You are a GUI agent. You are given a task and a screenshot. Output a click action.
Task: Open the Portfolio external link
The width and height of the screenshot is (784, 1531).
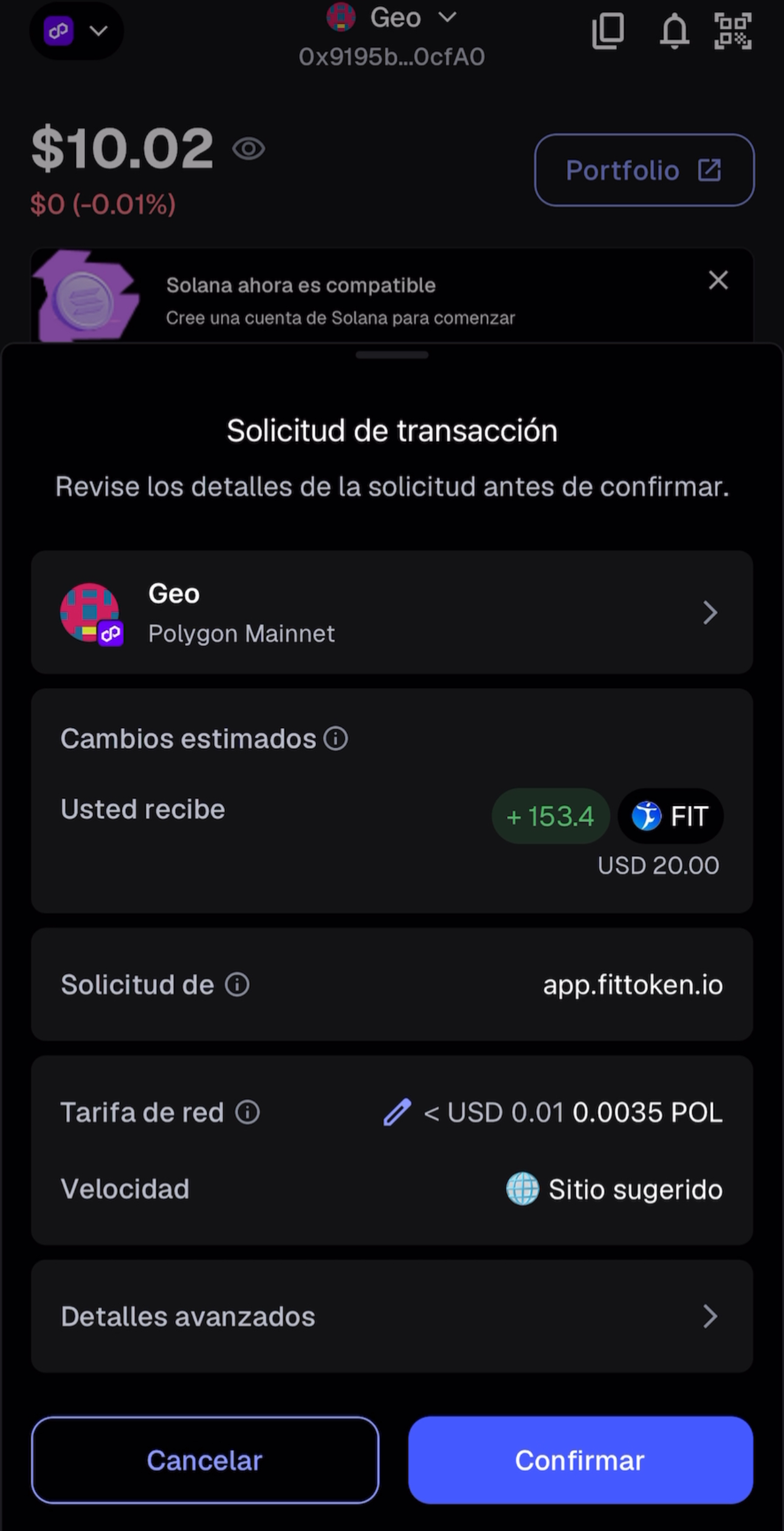[x=644, y=170]
